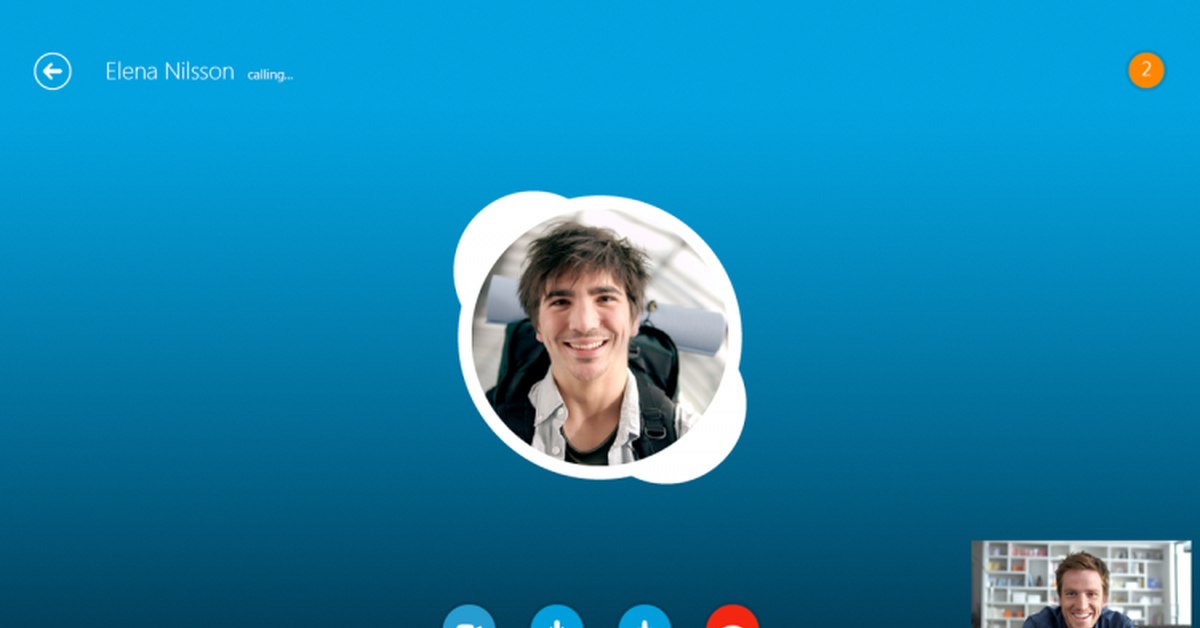Screen dimensions: 1200x628
Task: Toggle the video camera button
Action: tap(469, 620)
